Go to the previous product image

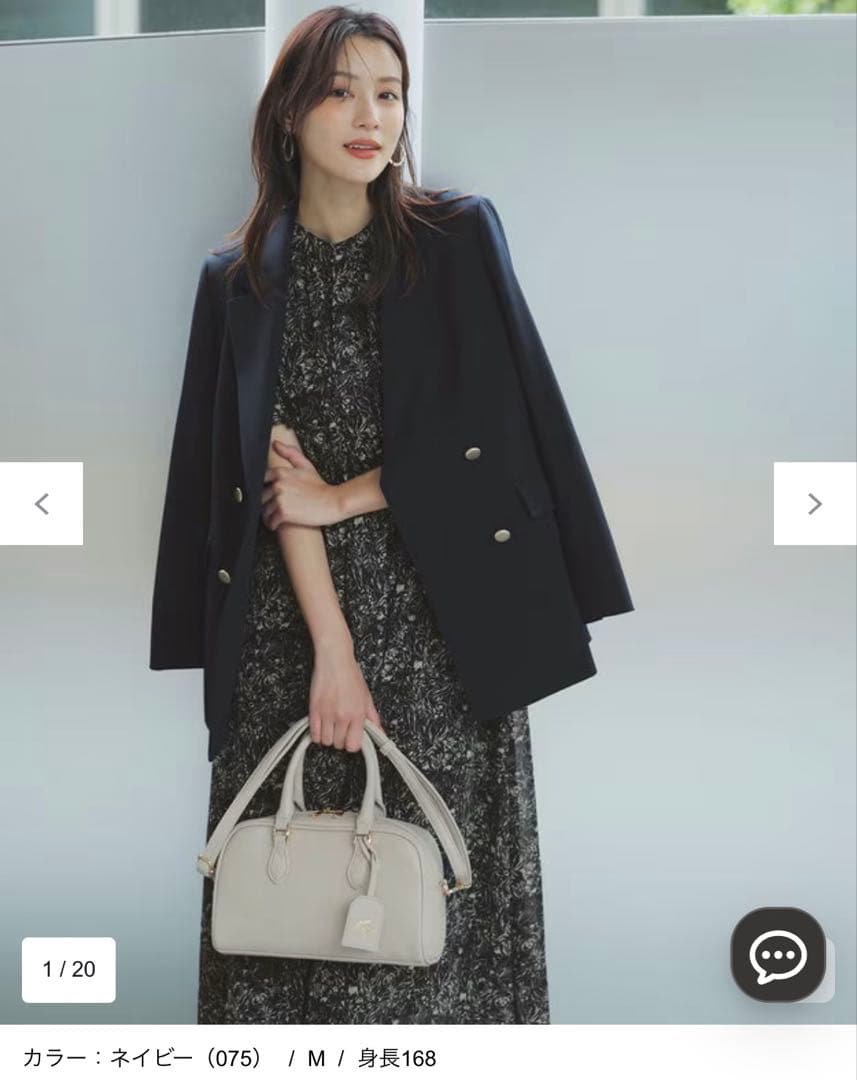[41, 504]
